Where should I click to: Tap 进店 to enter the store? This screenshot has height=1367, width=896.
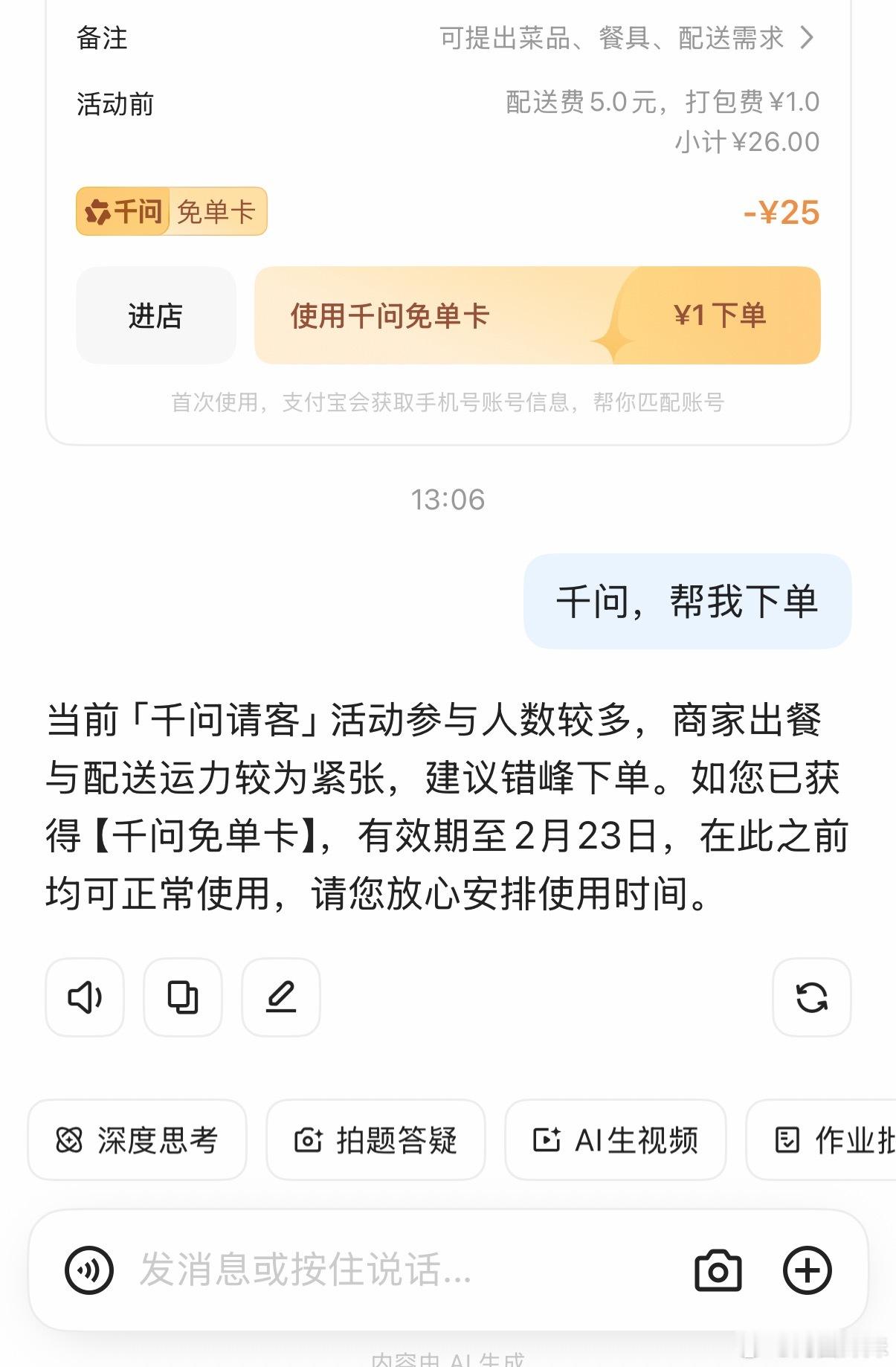(x=155, y=315)
